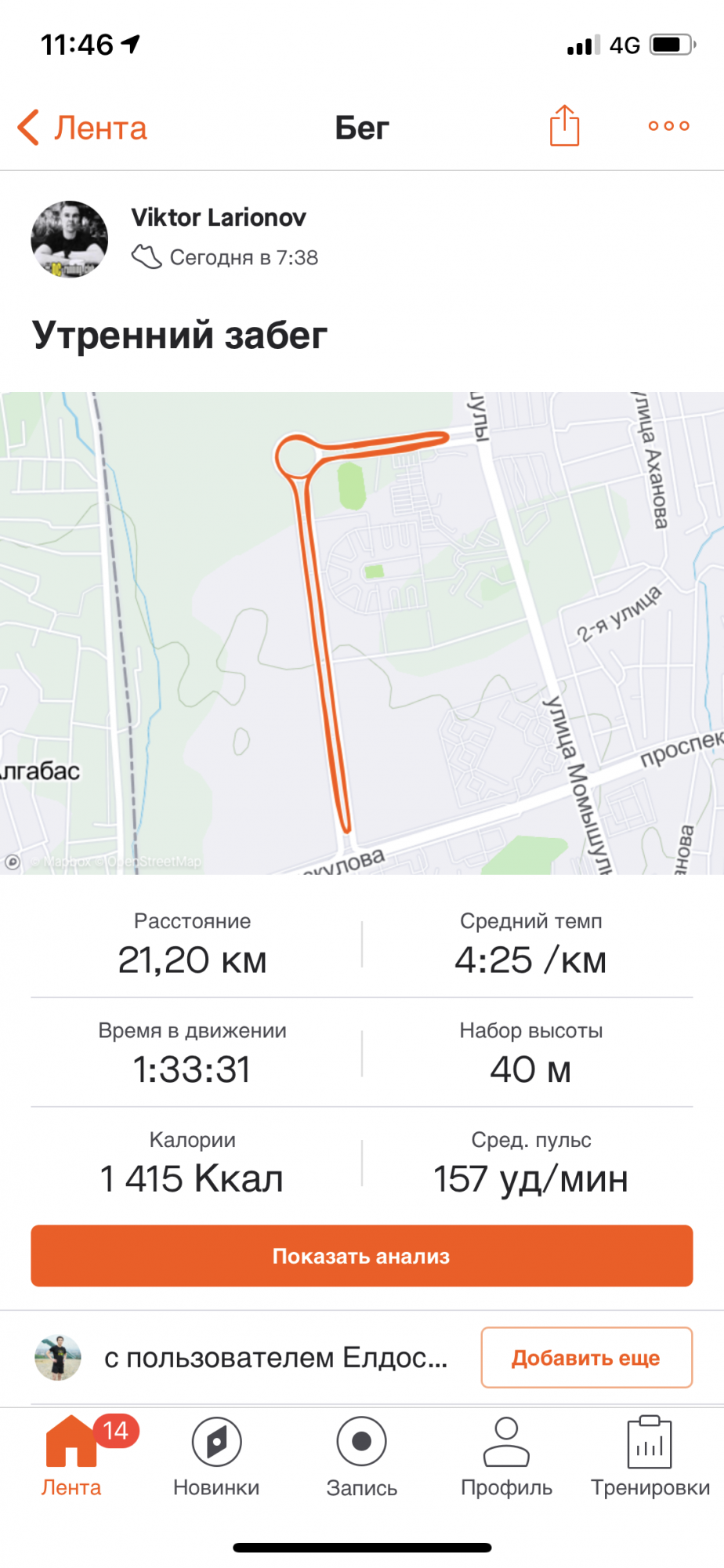
Task: Open the map info icon
Action: tap(13, 862)
